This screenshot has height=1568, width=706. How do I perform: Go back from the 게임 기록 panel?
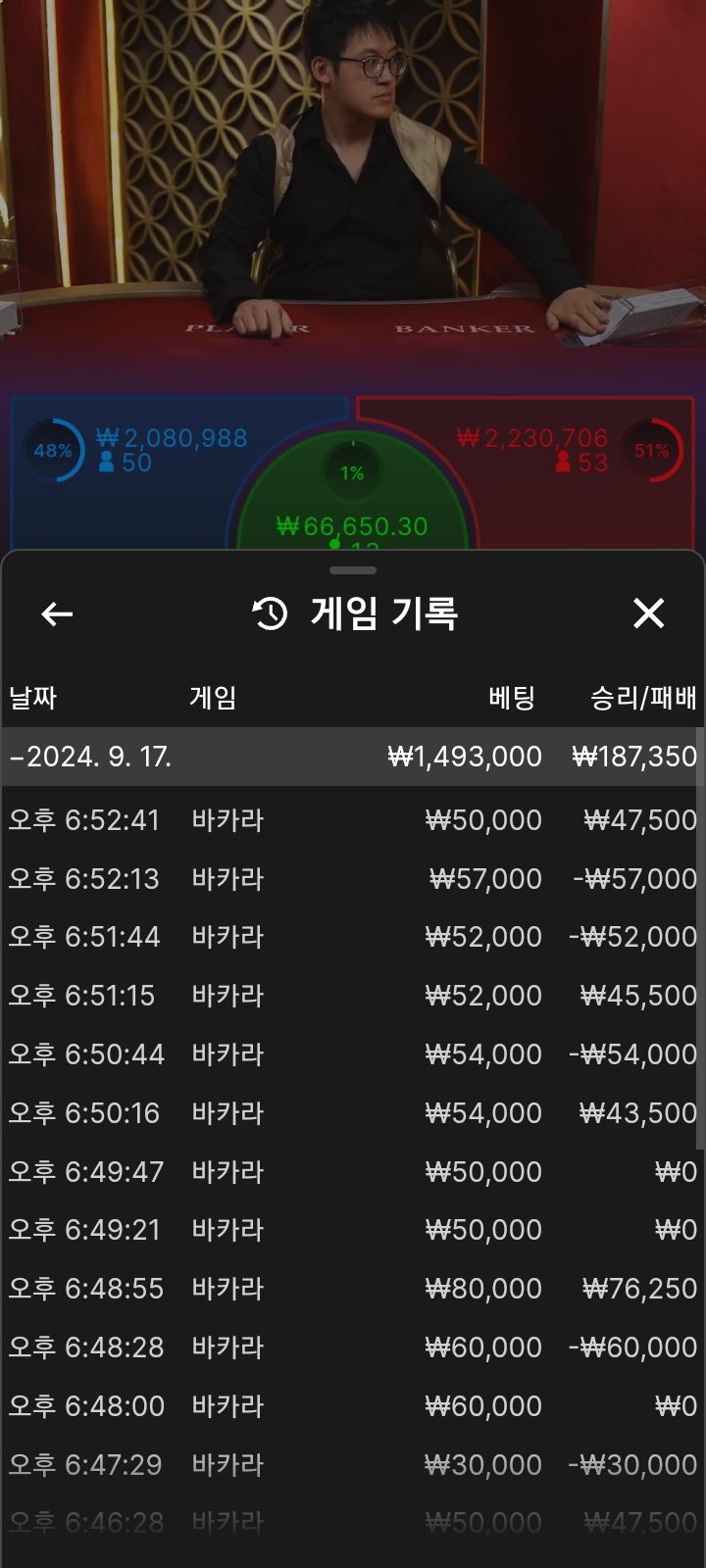coord(57,614)
